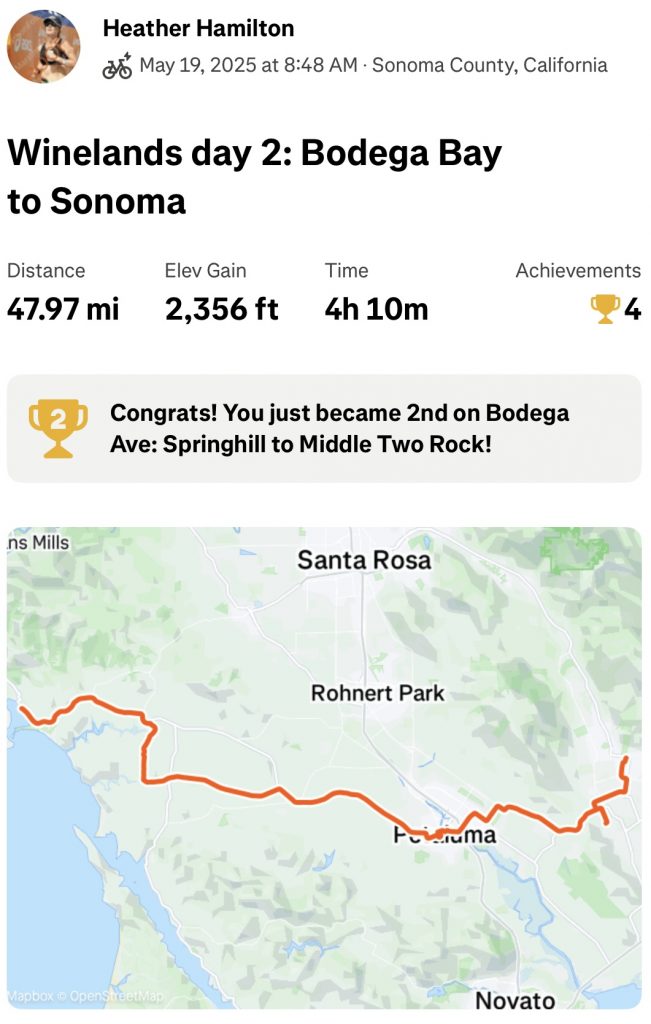Open Heather Hamilton's profile picture
651x1024 pixels.
click(44, 46)
